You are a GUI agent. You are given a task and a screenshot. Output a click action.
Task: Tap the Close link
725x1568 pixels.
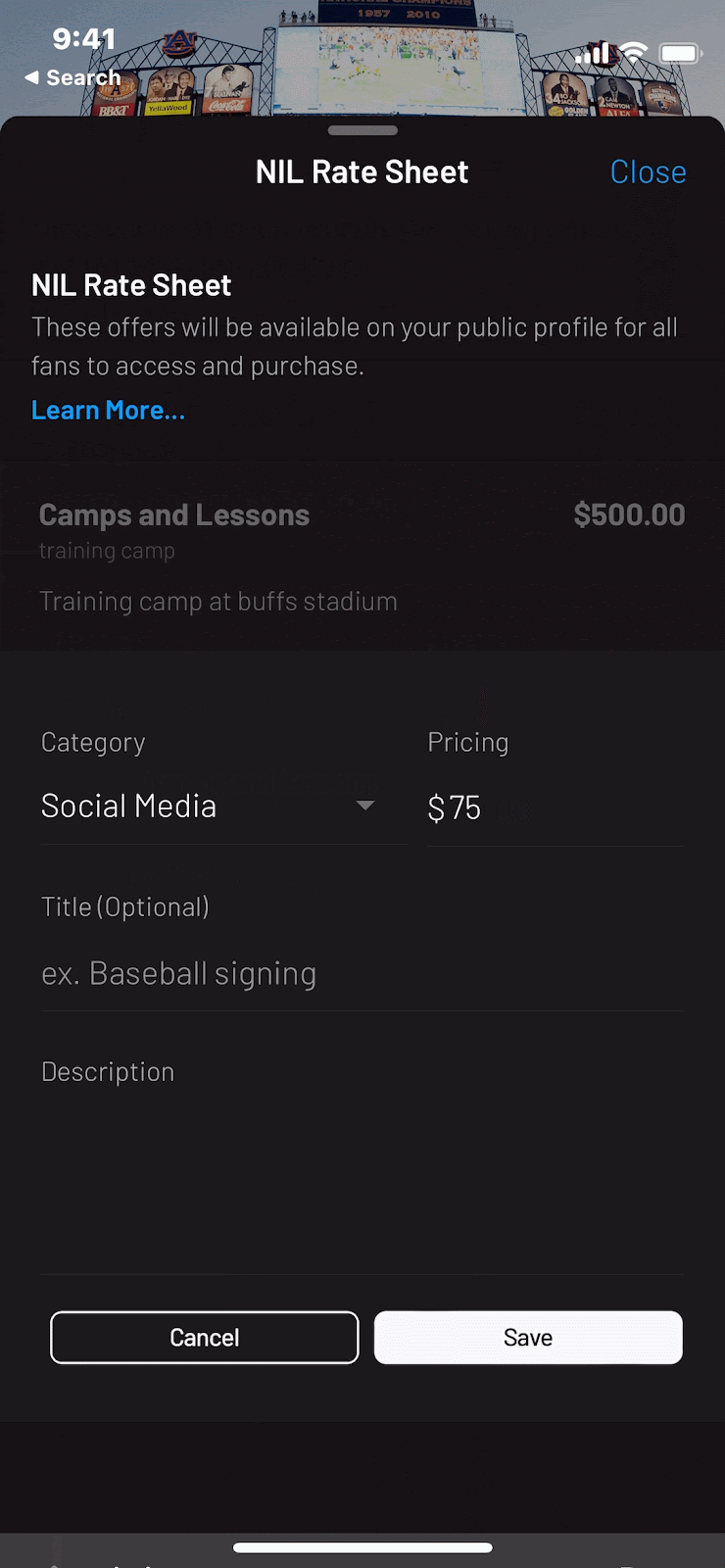click(648, 171)
